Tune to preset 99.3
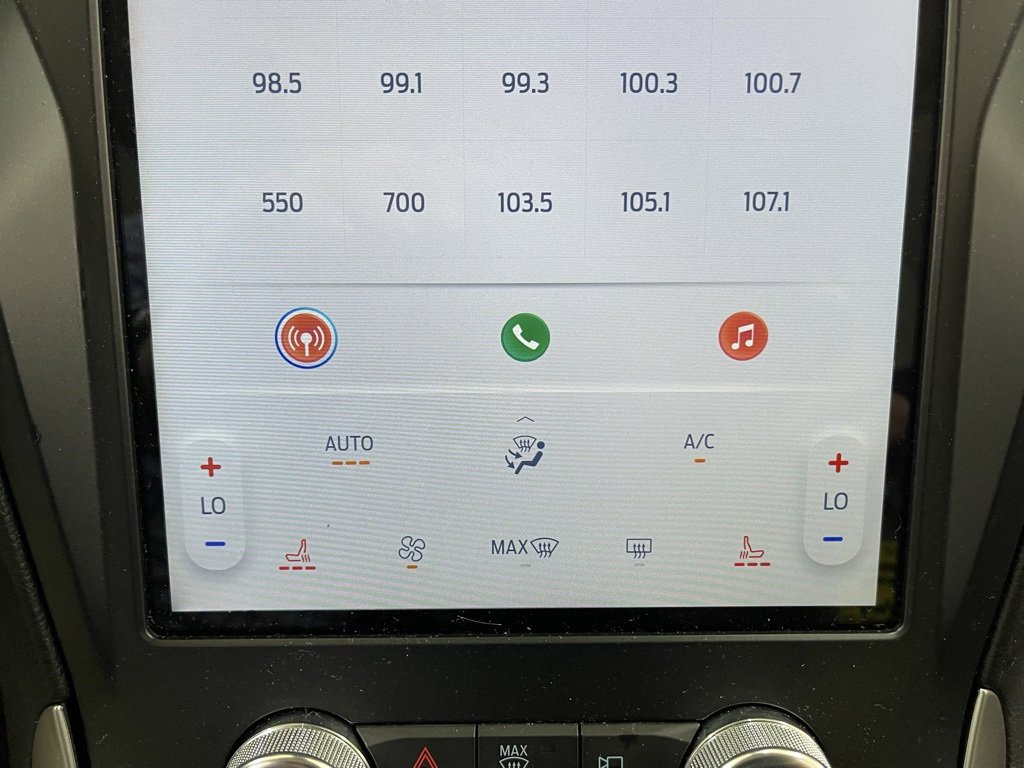Image resolution: width=1024 pixels, height=768 pixels. (x=525, y=84)
